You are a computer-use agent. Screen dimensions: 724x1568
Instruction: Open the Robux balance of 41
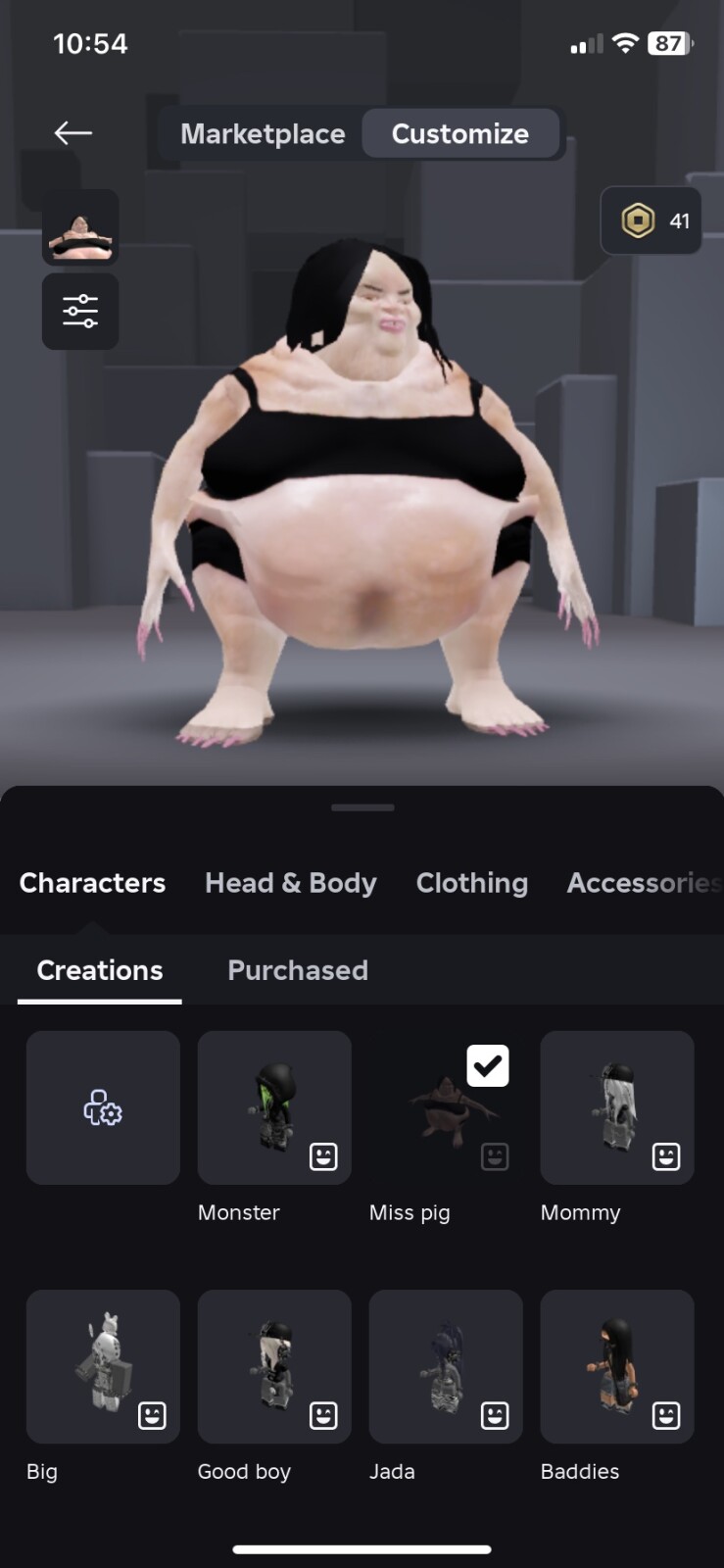click(x=652, y=221)
